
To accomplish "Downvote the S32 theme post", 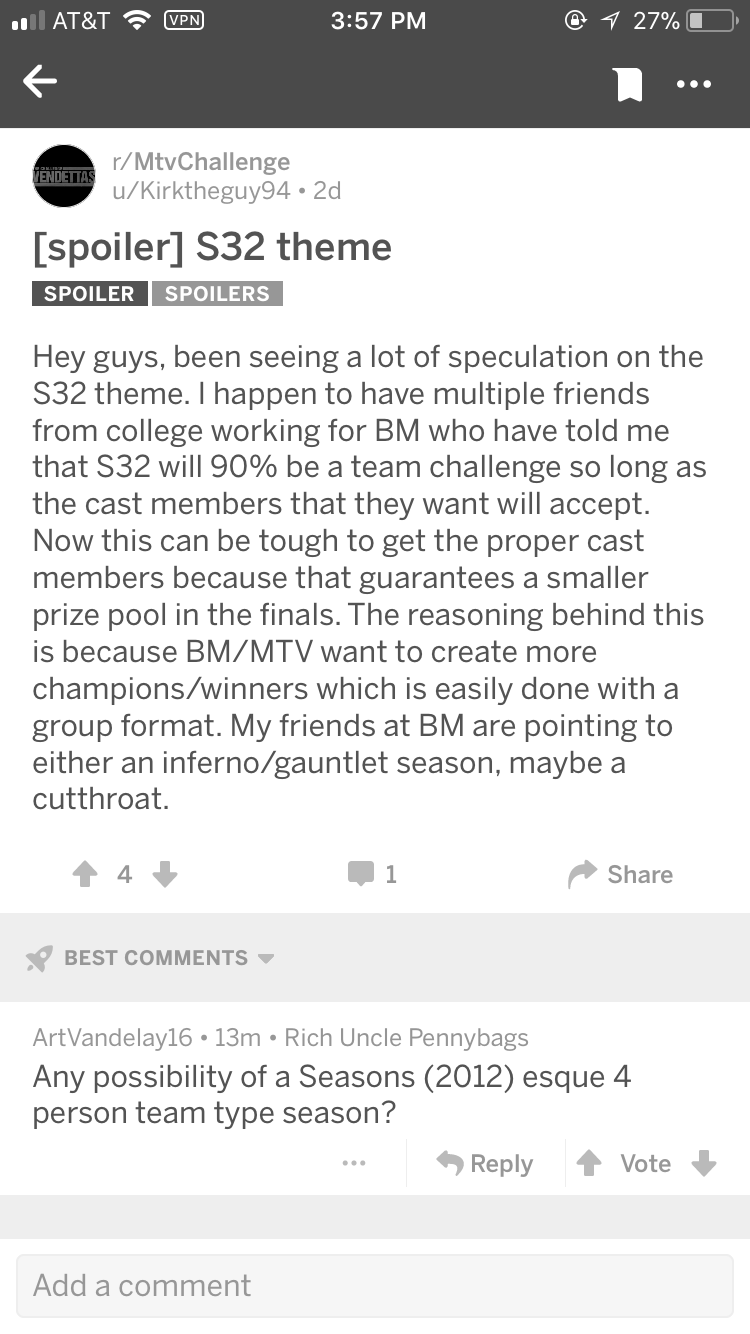I will click(x=164, y=874).
